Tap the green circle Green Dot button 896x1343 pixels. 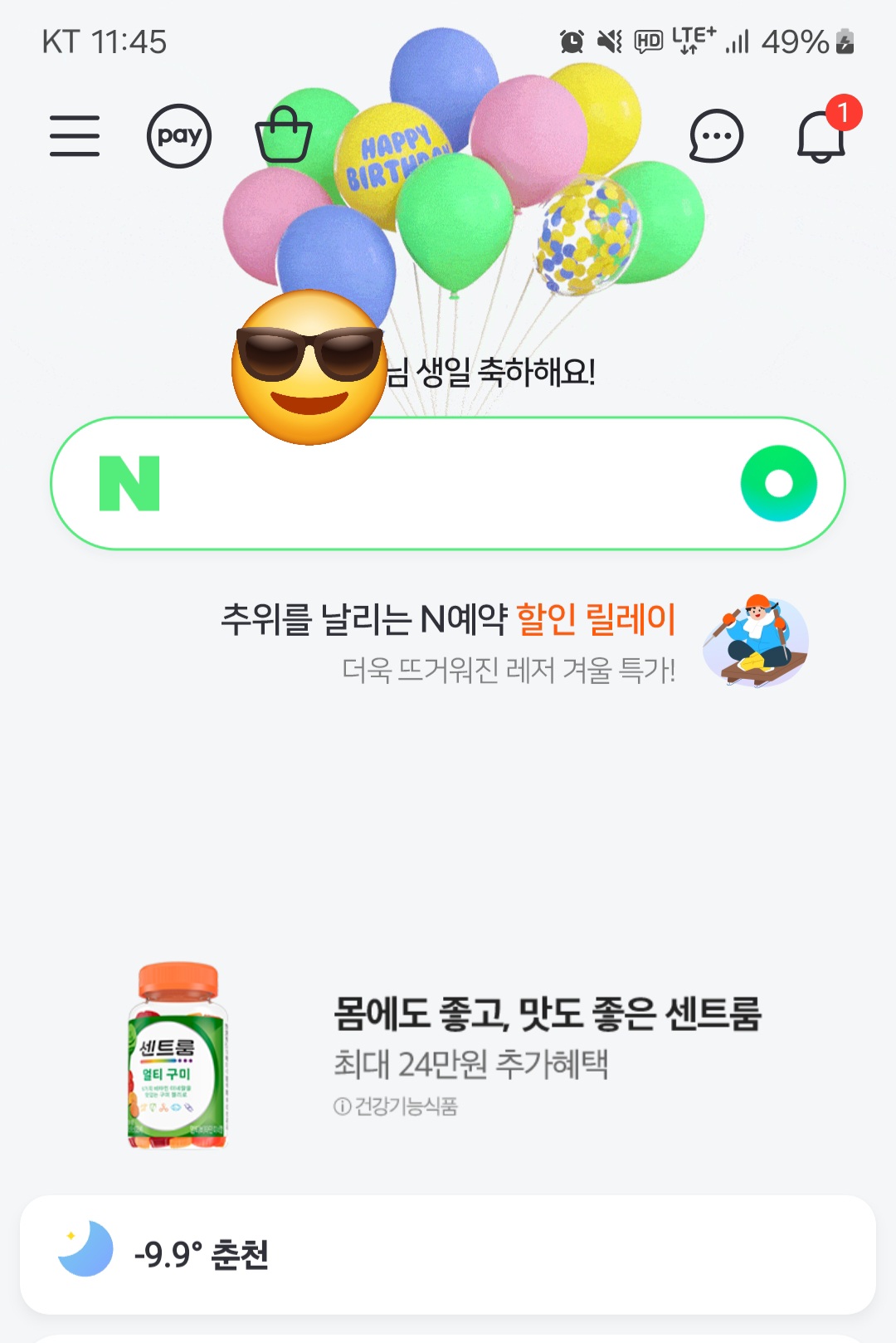point(778,484)
